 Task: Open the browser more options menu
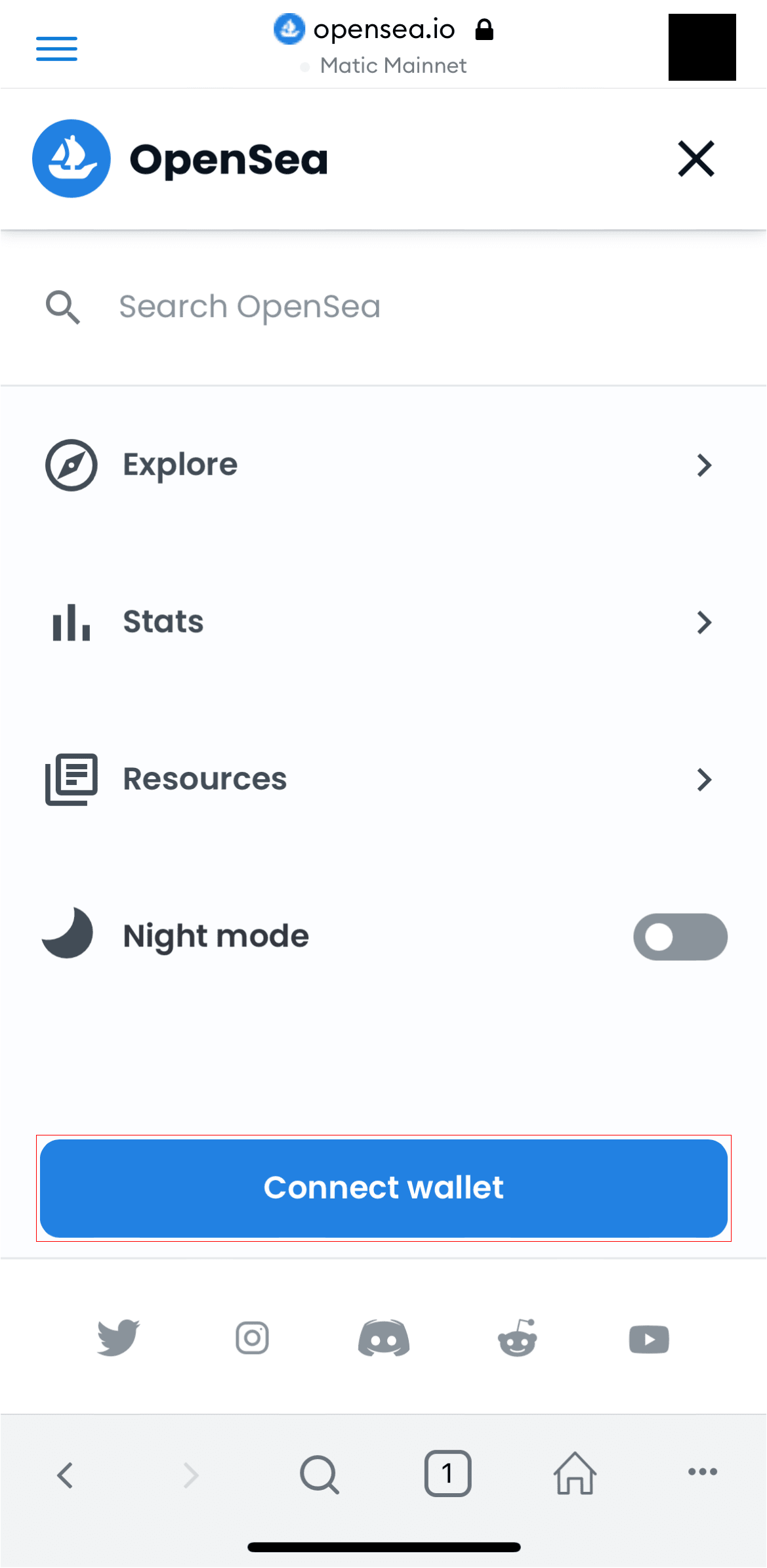click(703, 1472)
